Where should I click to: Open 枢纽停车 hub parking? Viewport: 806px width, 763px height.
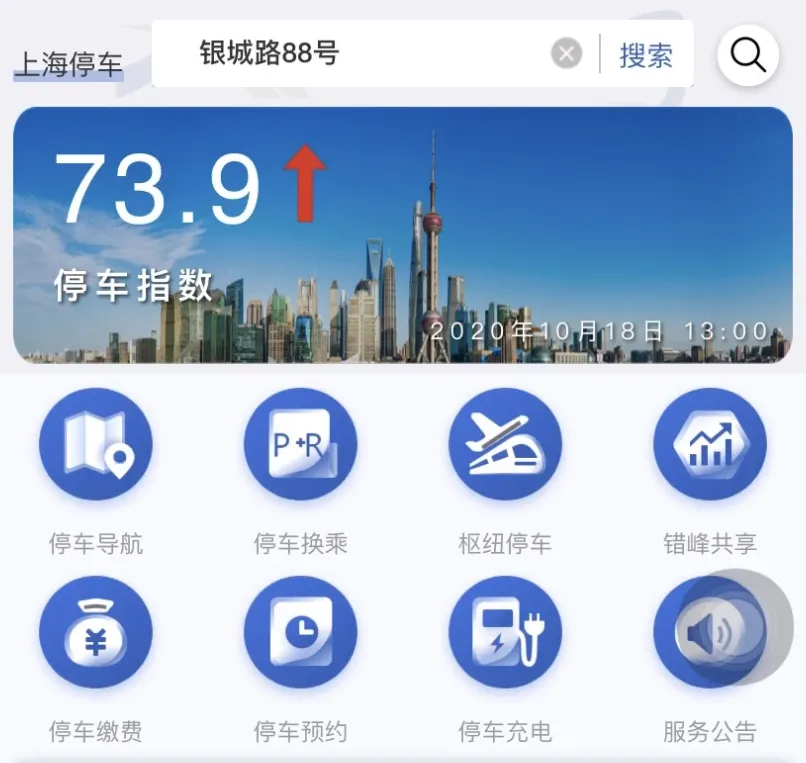[505, 445]
